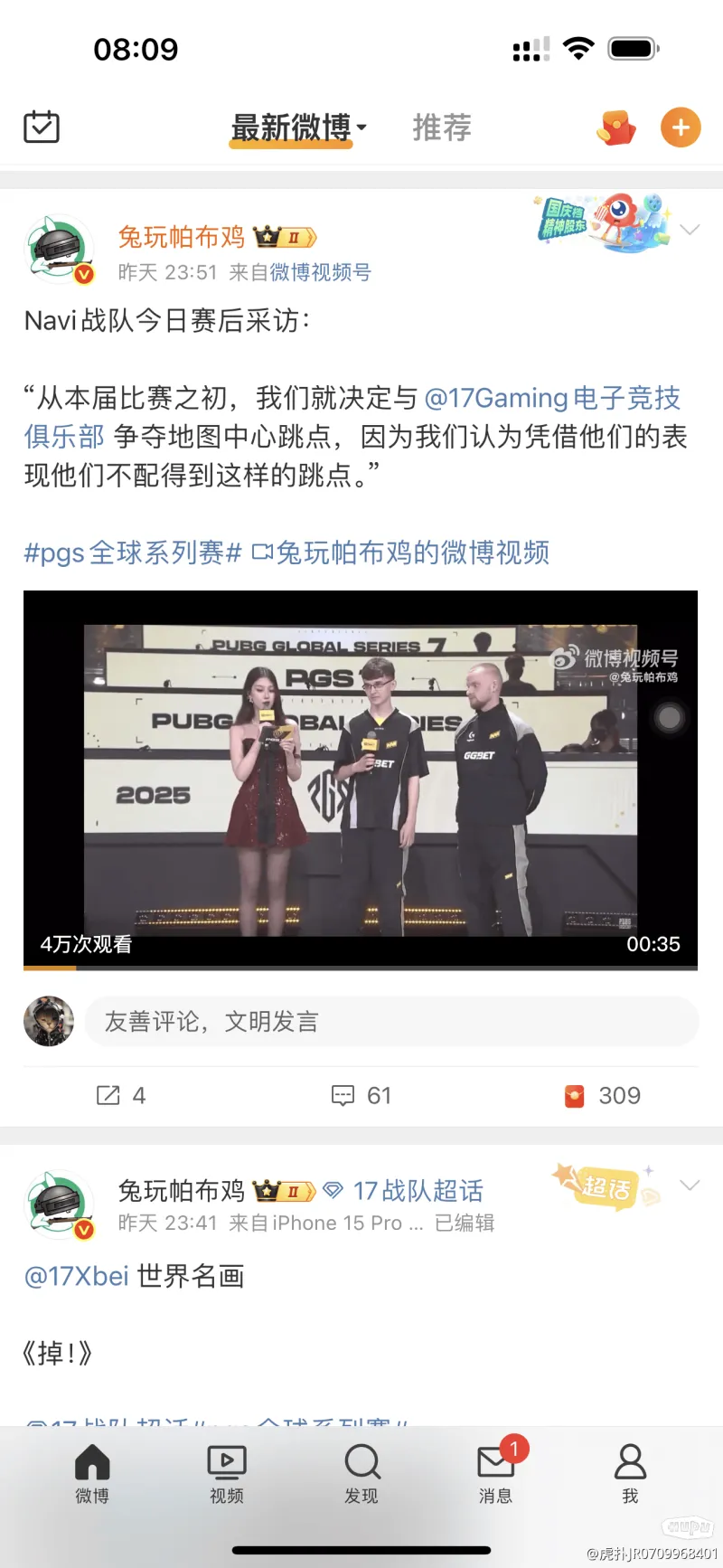
Task: Like the post with 309 likes
Action: pos(602,1096)
